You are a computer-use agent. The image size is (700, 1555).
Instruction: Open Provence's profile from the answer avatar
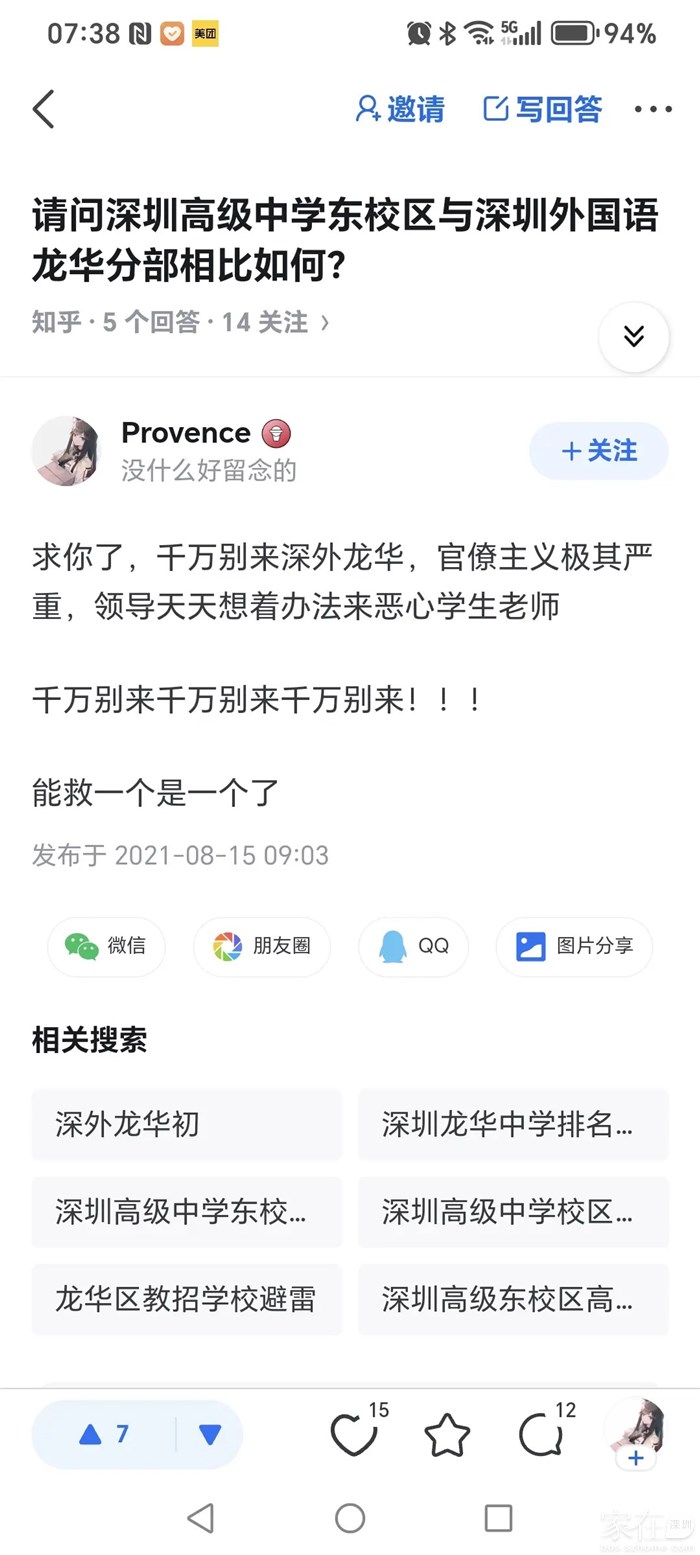click(x=66, y=451)
